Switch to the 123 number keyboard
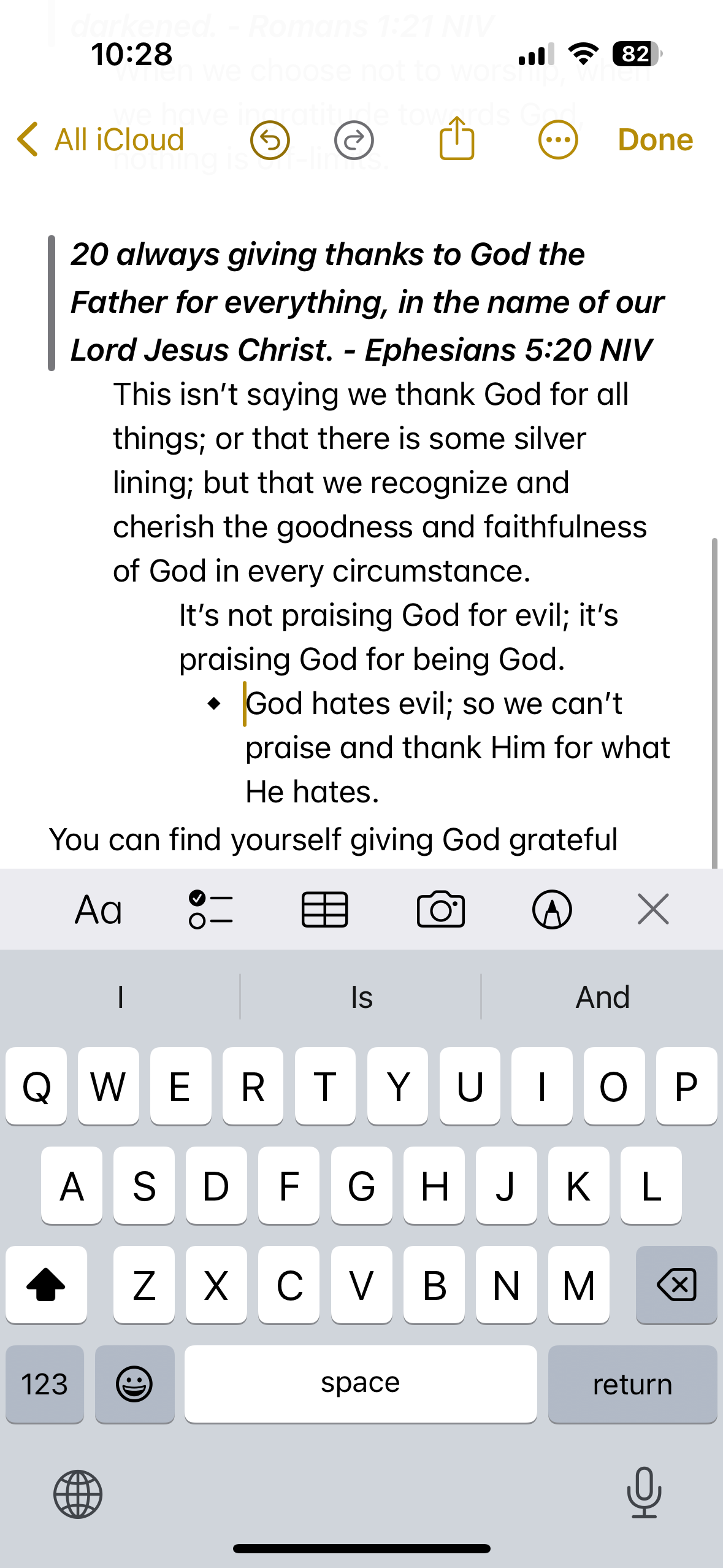 tap(45, 1384)
